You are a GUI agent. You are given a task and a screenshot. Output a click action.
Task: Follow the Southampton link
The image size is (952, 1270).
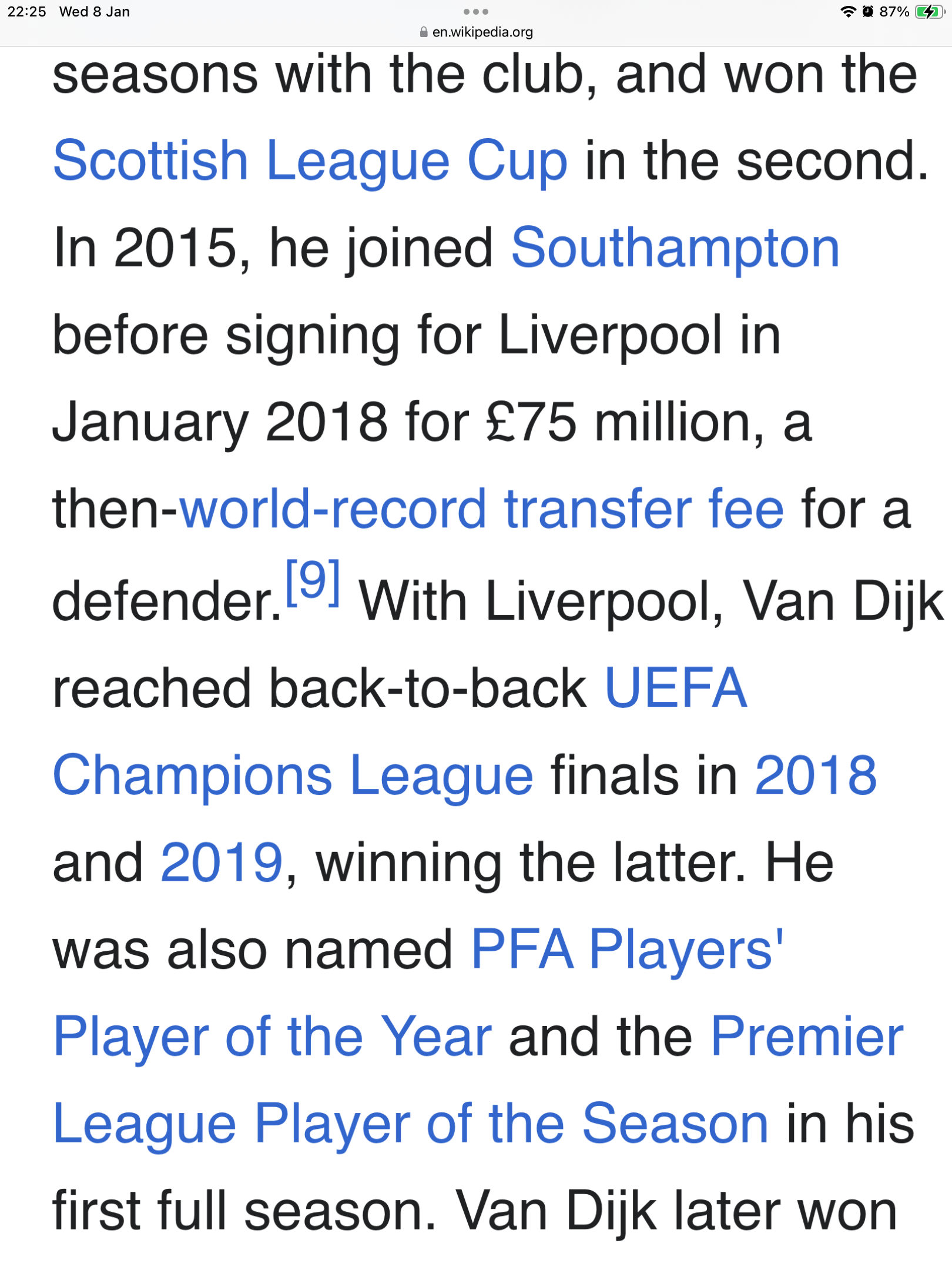[x=675, y=248]
